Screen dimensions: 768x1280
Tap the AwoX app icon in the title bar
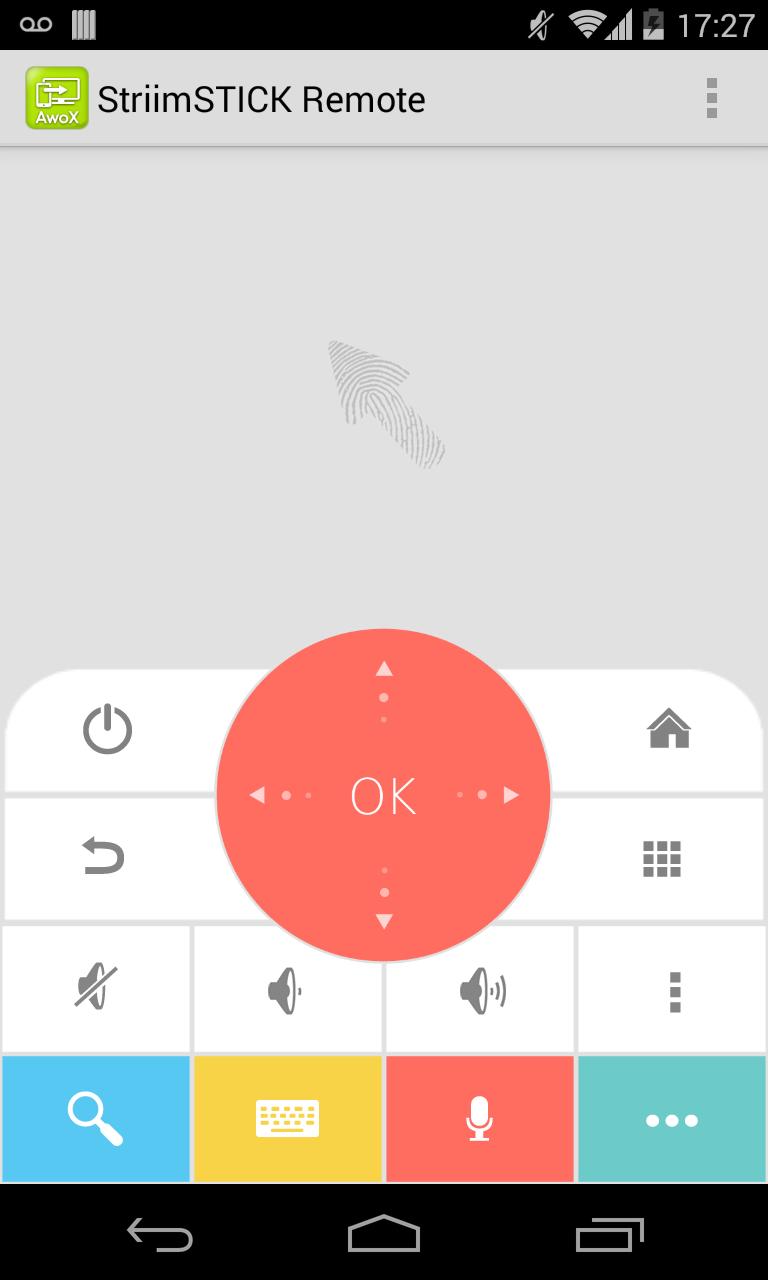tap(57, 98)
